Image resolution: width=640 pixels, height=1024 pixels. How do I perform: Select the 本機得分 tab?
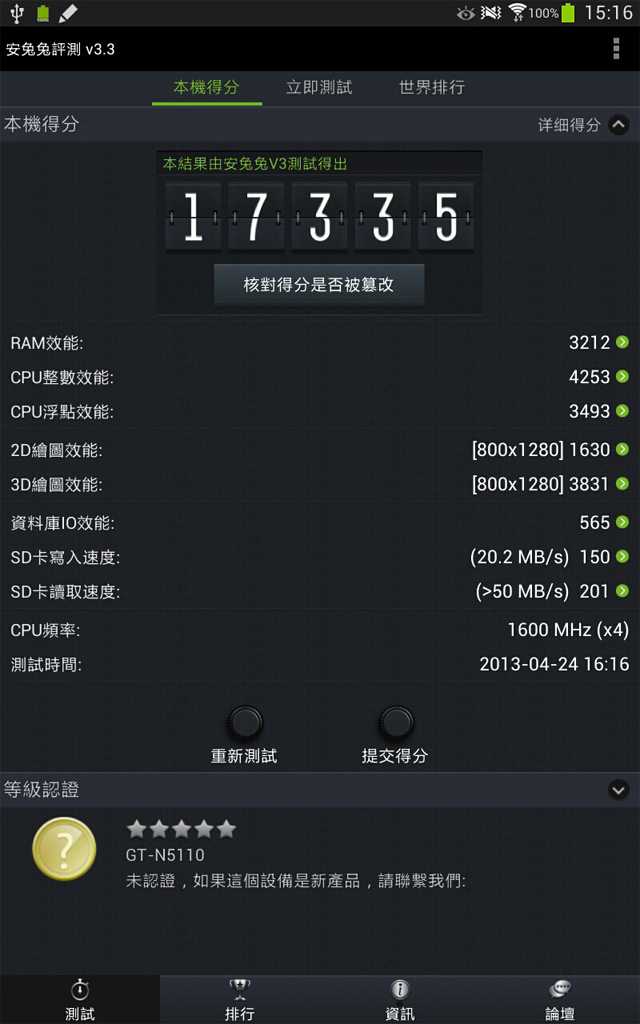(207, 88)
